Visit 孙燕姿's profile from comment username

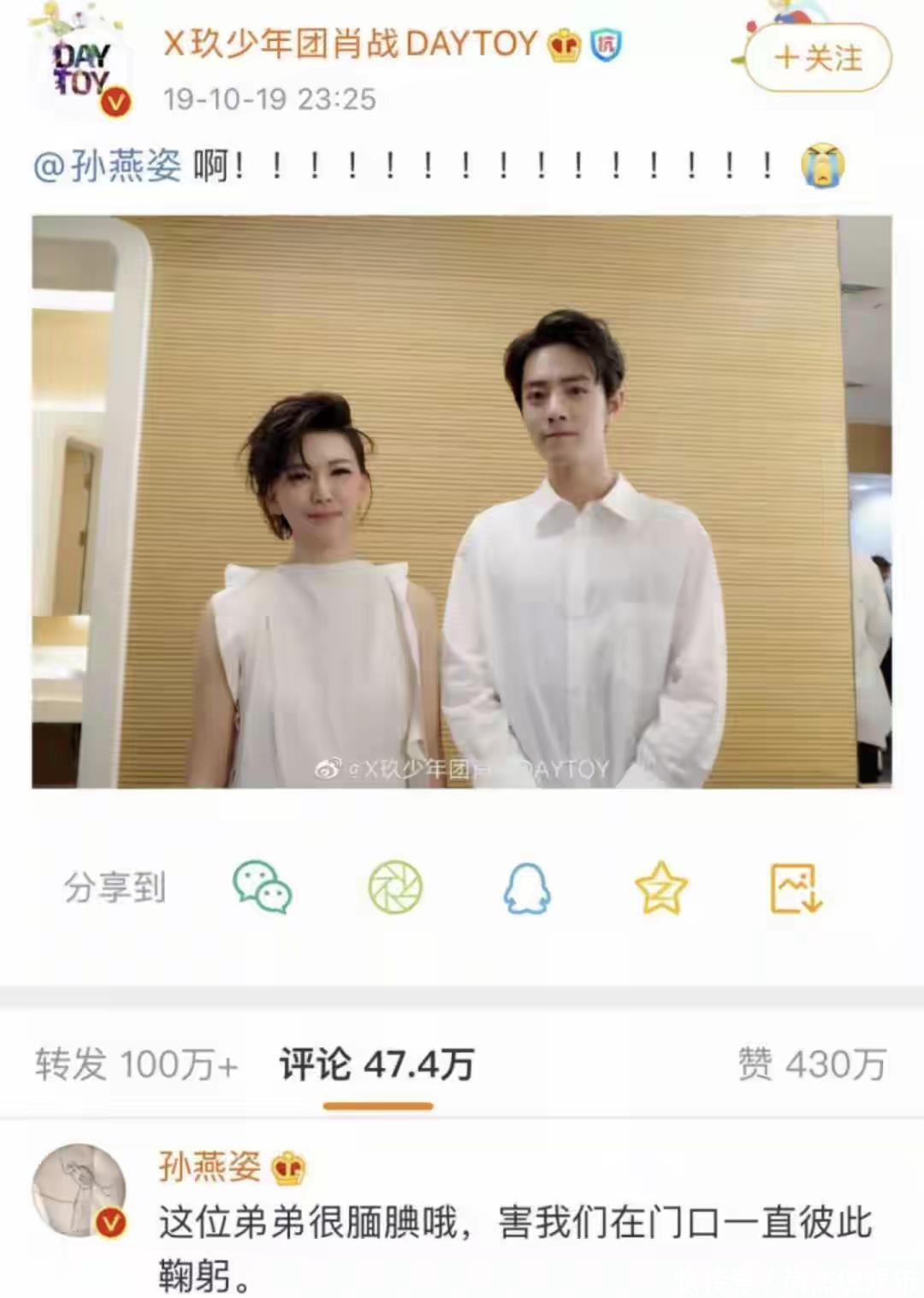pos(210,1167)
